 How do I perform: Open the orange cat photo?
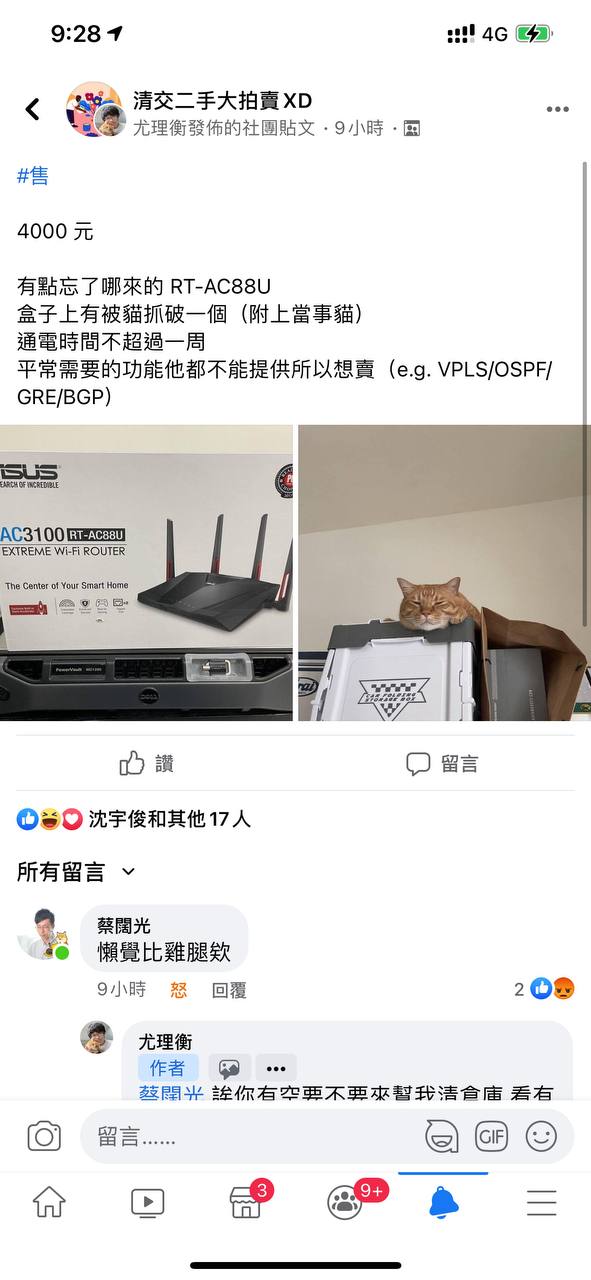tap(444, 573)
